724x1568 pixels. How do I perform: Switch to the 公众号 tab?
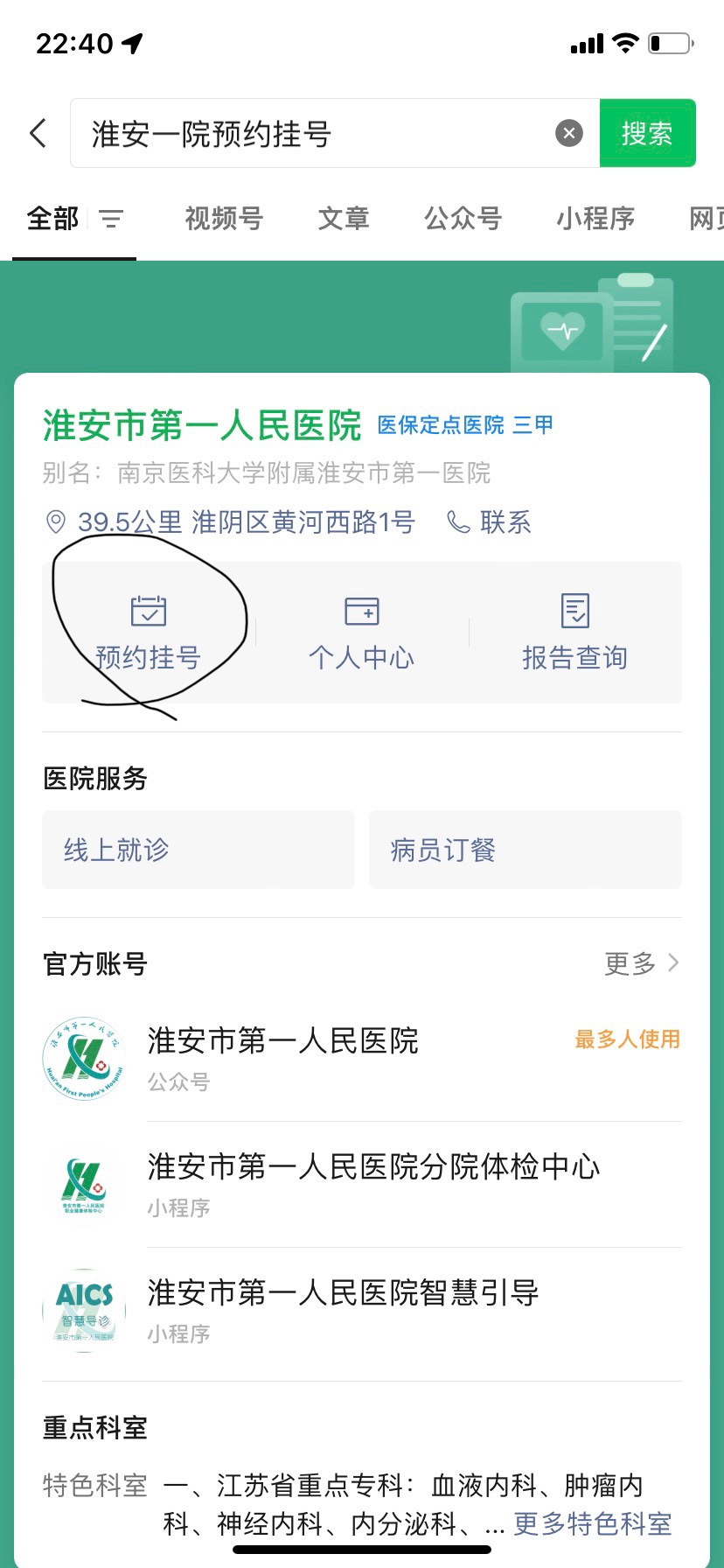coord(463,219)
